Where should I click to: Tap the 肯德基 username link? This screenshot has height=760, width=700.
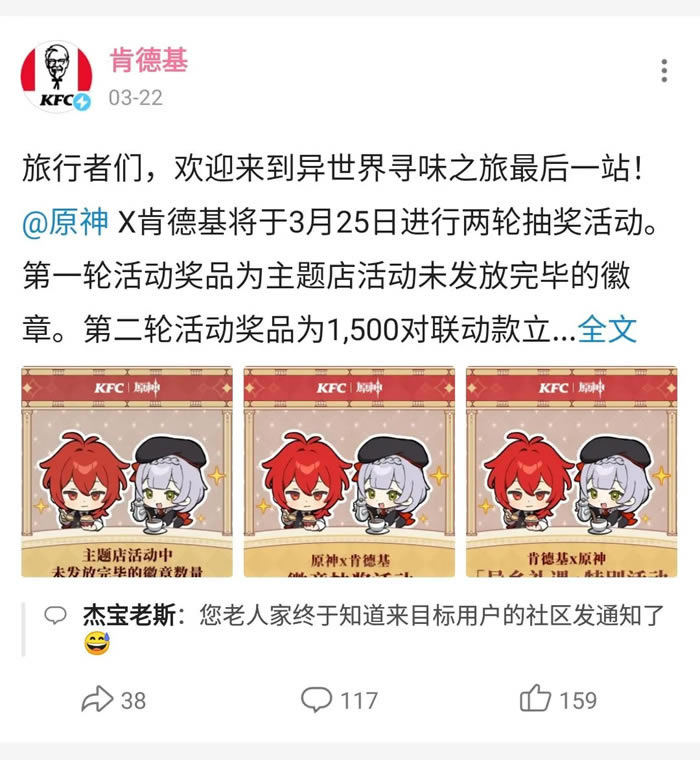[148, 60]
